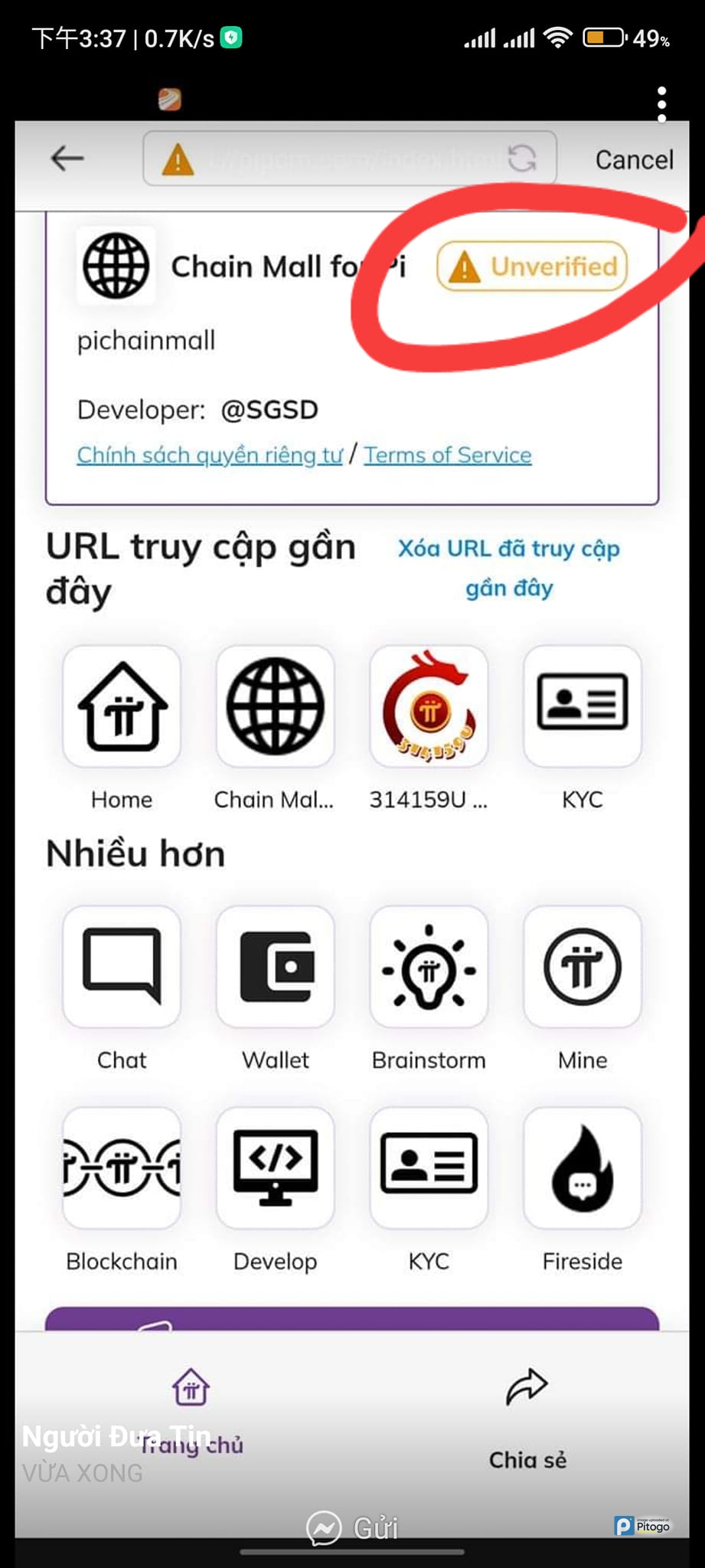The width and height of the screenshot is (705, 1568).
Task: Open the three-dot overflow menu
Action: (661, 104)
